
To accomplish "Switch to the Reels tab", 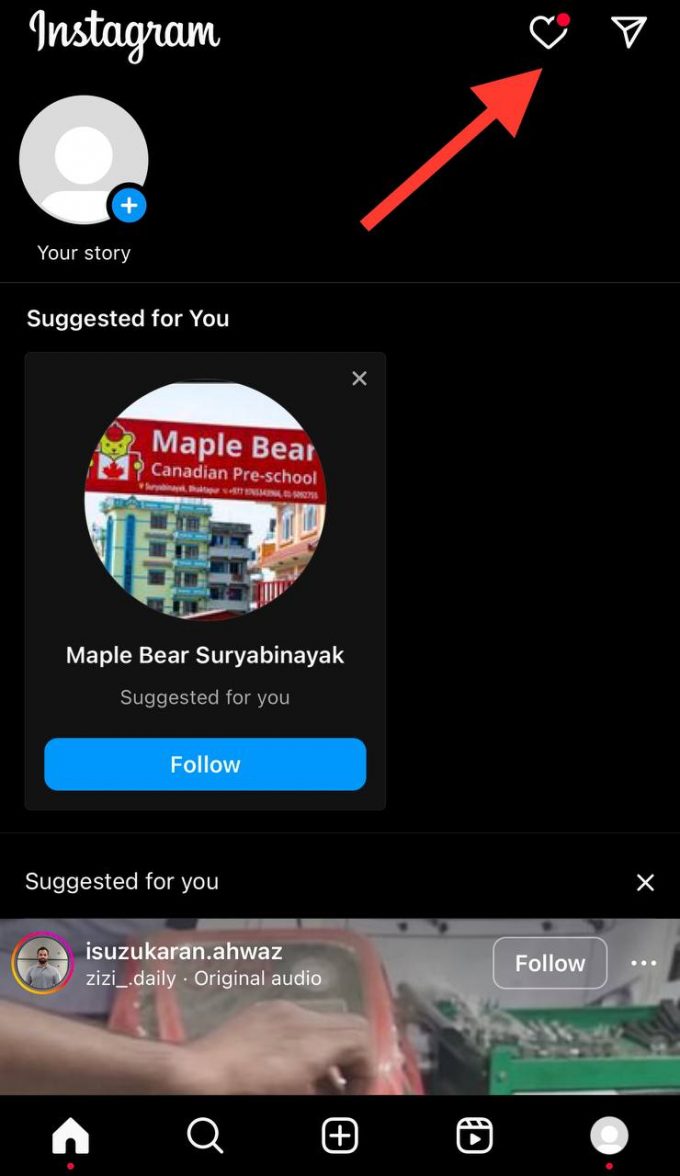I will click(x=474, y=1136).
